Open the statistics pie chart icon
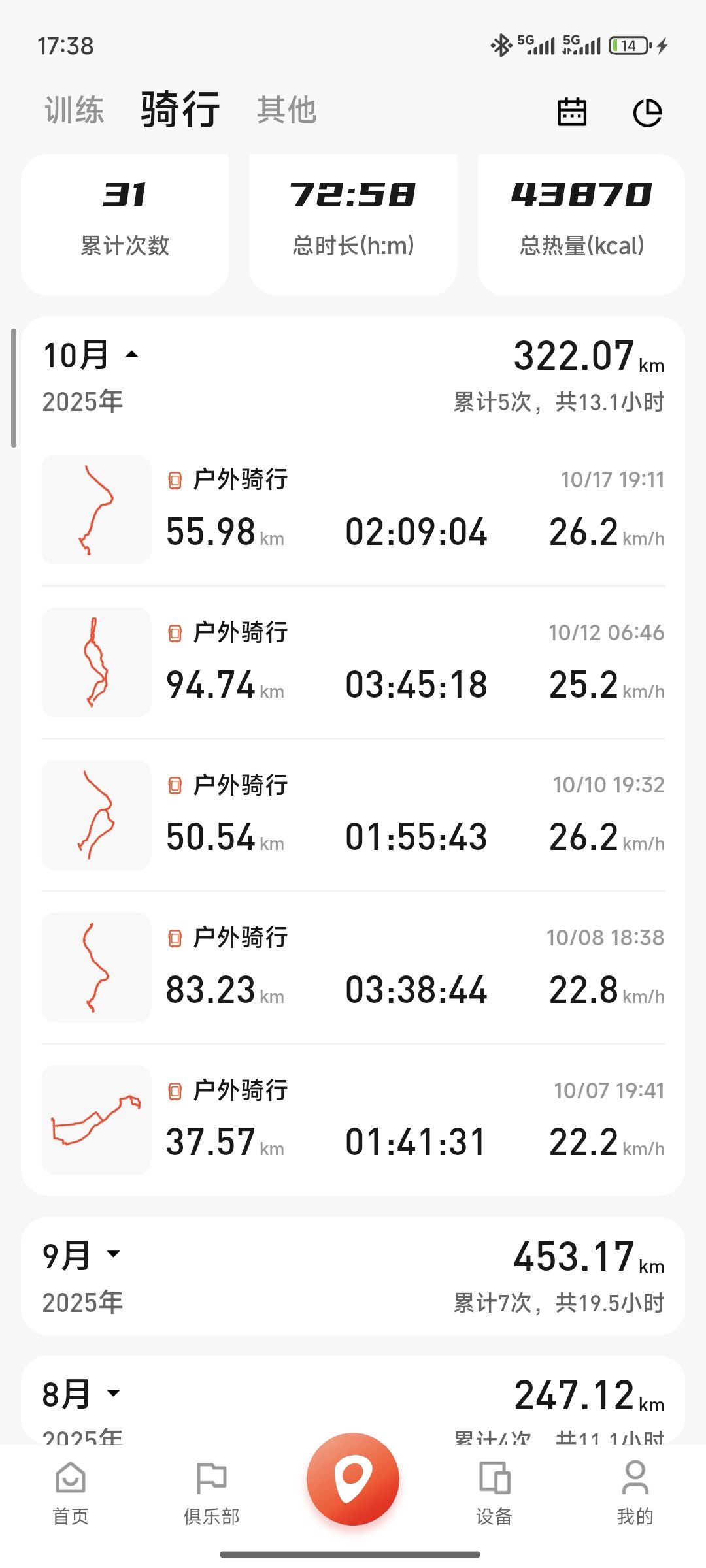Image resolution: width=706 pixels, height=1568 pixels. 647,112
